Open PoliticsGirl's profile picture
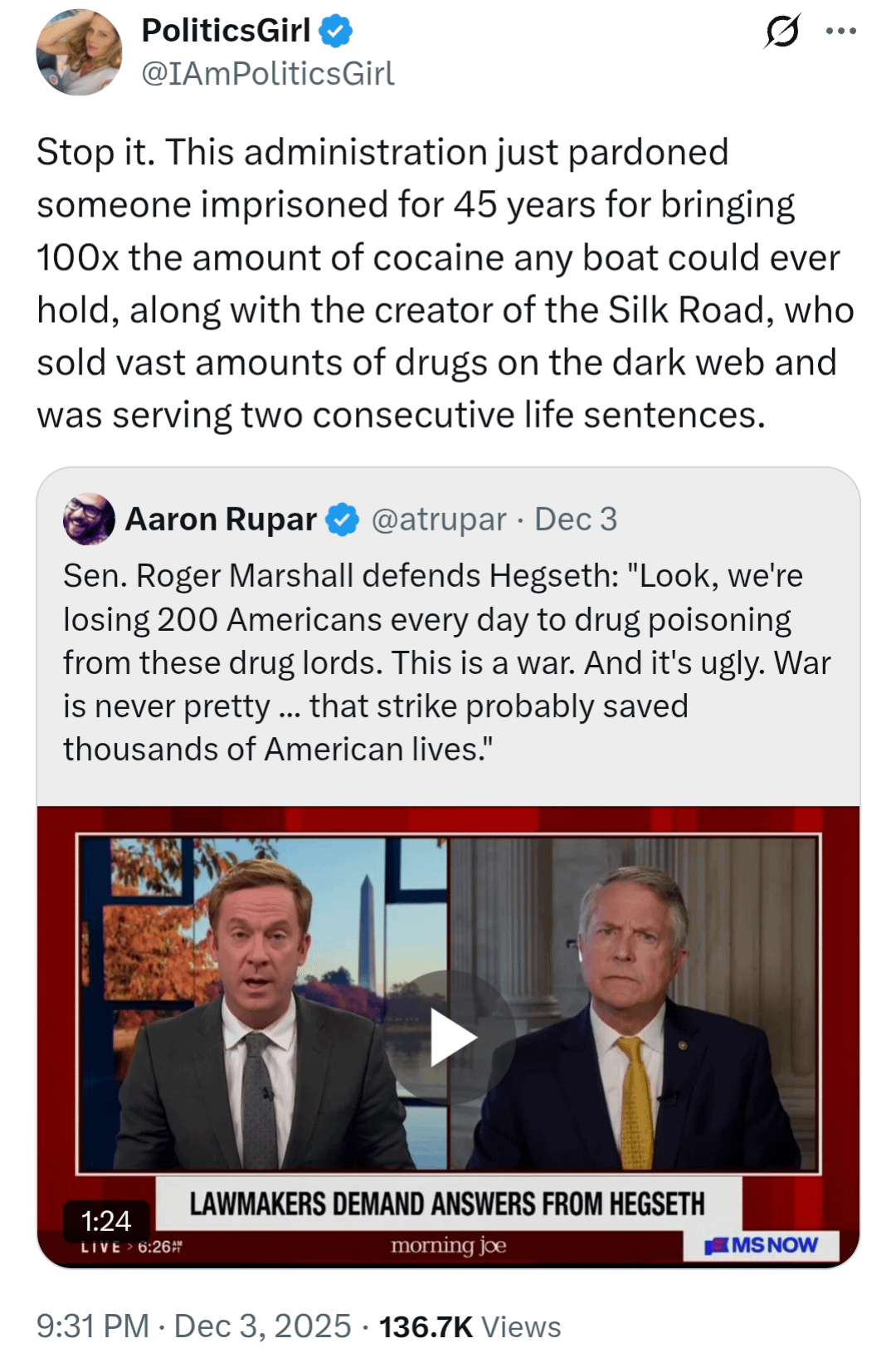The image size is (896, 1348). (x=79, y=52)
